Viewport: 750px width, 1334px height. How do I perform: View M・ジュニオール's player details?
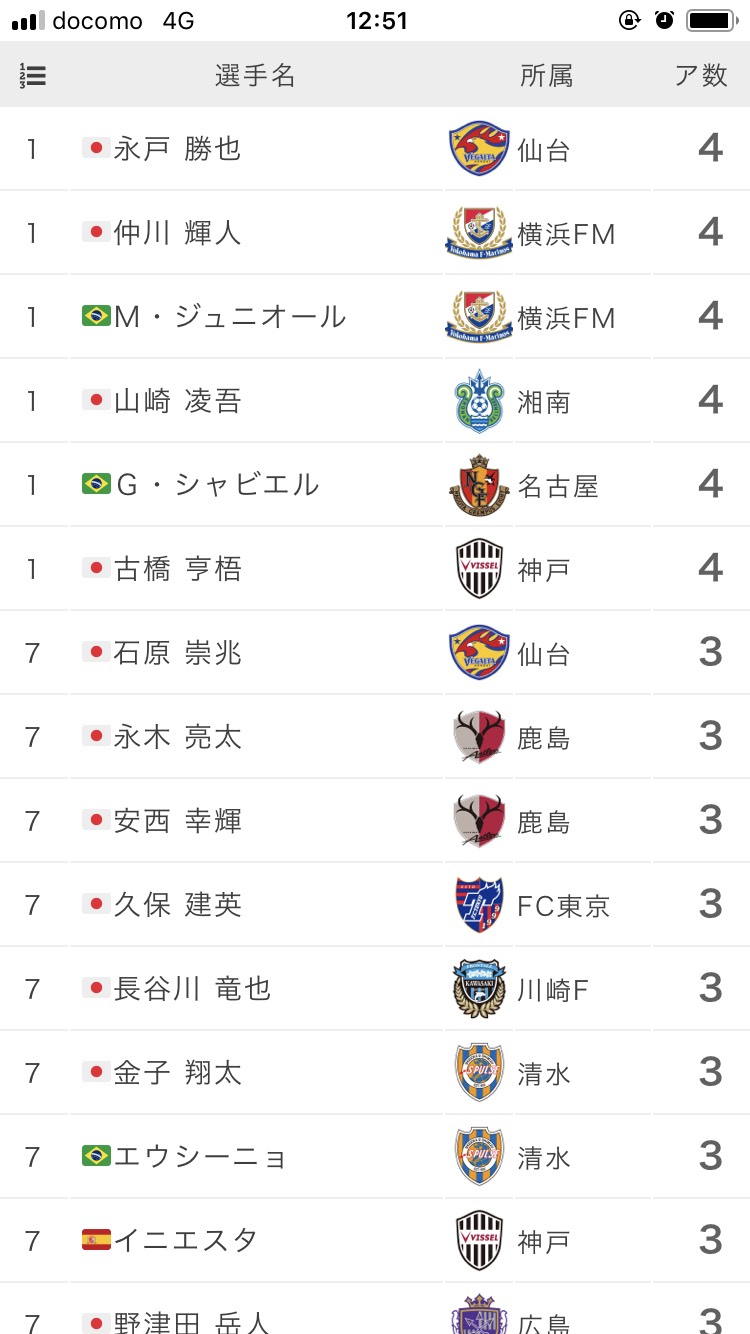pos(230,317)
